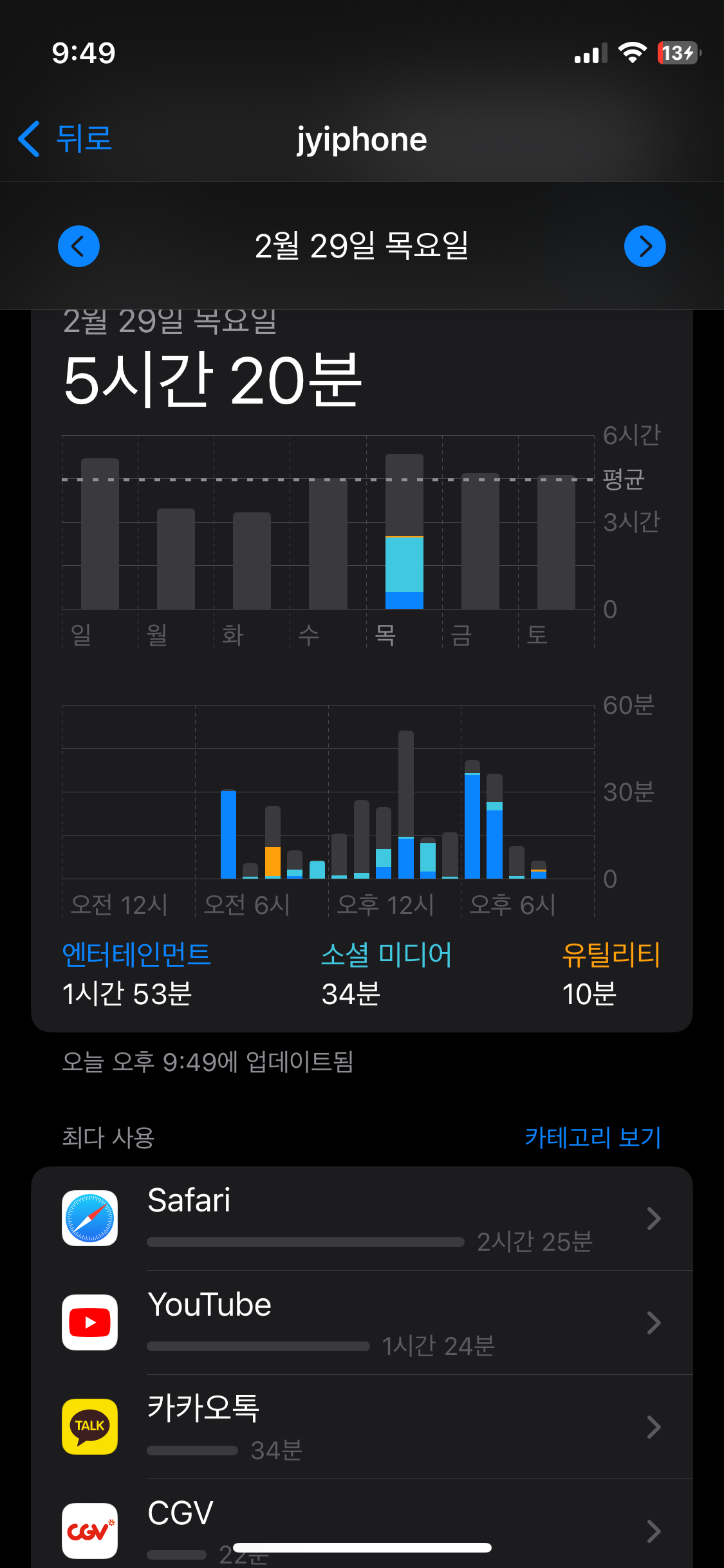This screenshot has height=1568, width=724.
Task: Open Safari usage details
Action: coord(362,1218)
